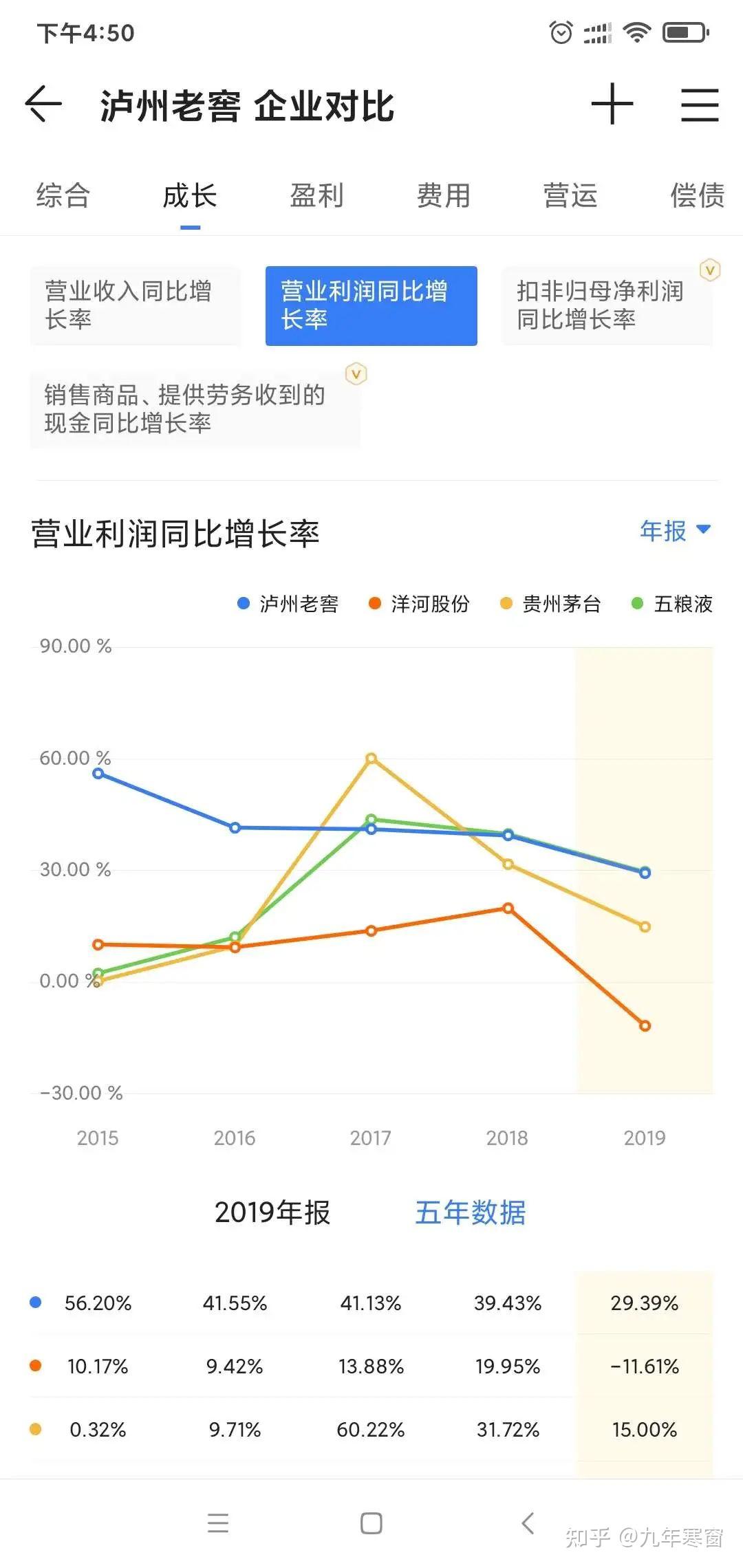Image resolution: width=743 pixels, height=1568 pixels.
Task: Toggle 五粮液 in the chart legend
Action: (672, 604)
